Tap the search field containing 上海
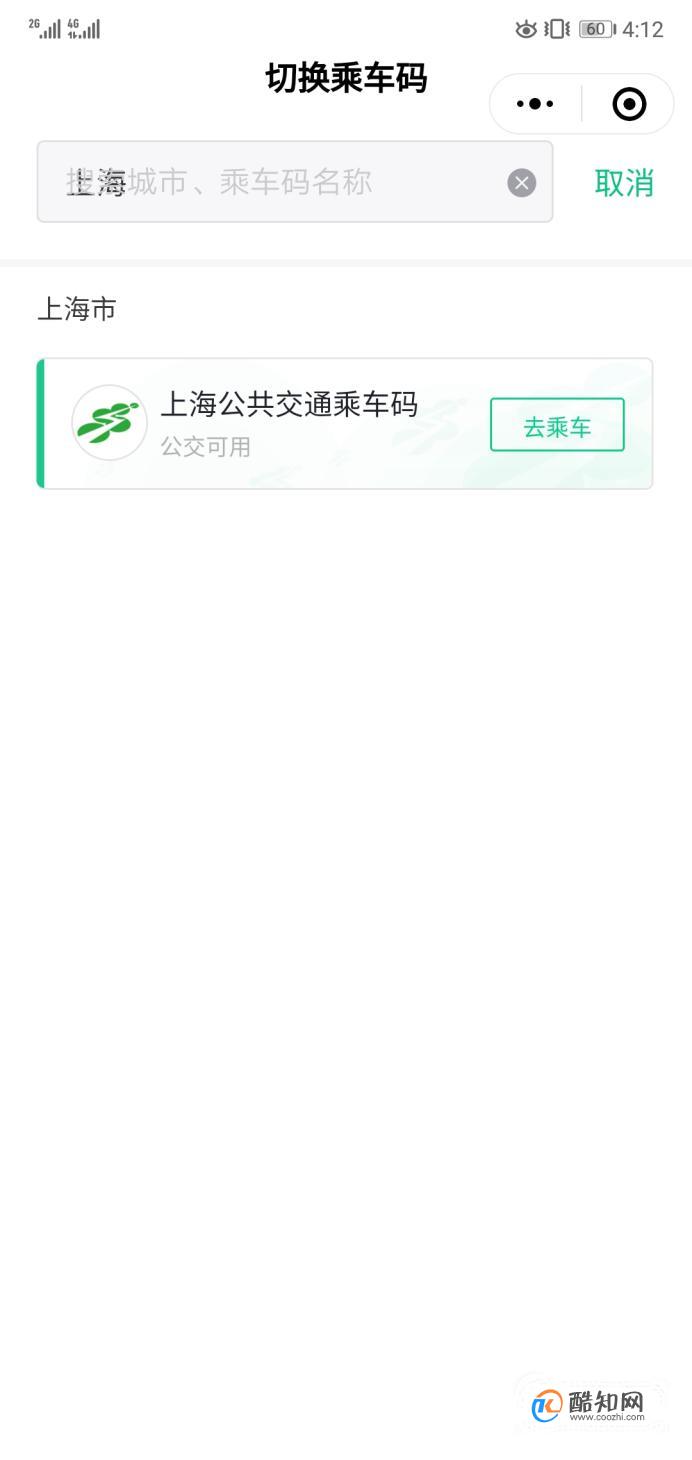Viewport: 692px width, 1460px height. coord(280,182)
